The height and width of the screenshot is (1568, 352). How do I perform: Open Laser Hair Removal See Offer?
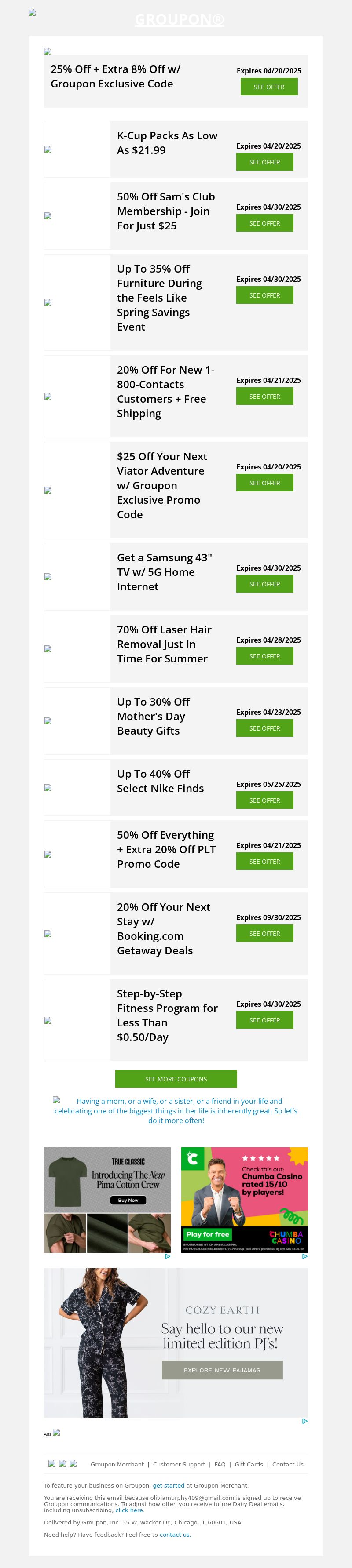click(264, 656)
